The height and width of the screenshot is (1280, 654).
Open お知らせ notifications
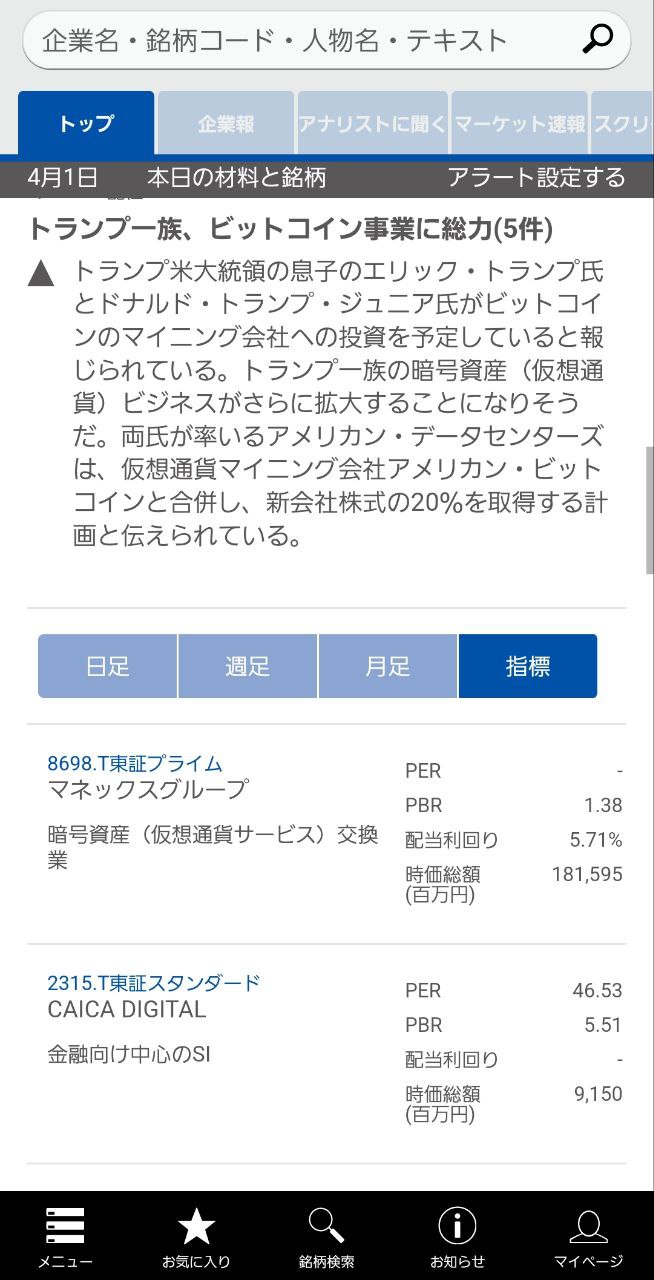(x=457, y=1236)
